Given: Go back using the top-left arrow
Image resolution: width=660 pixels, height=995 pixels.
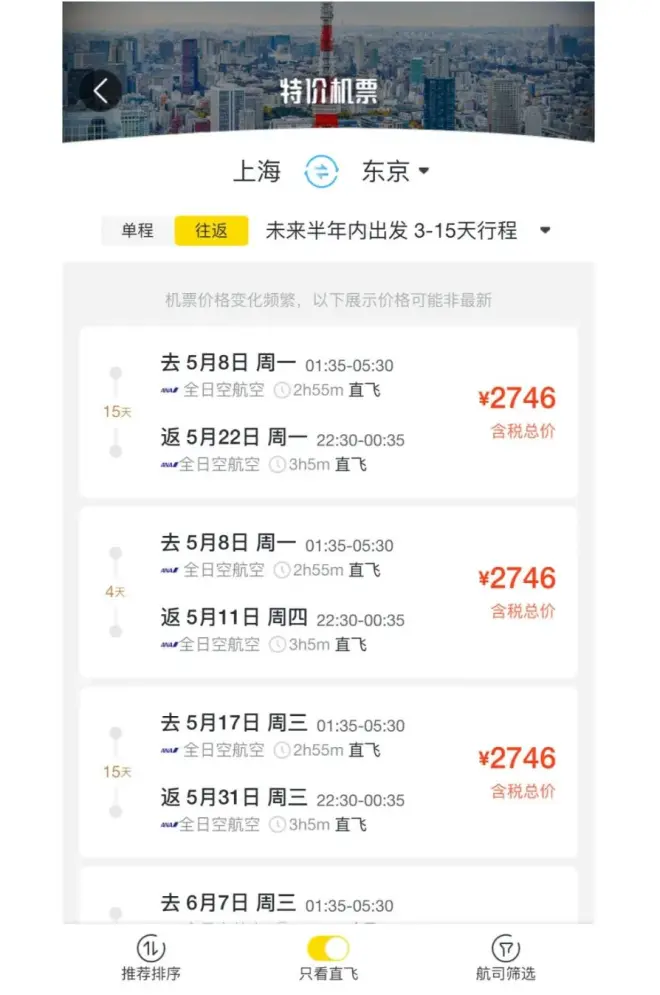Looking at the screenshot, I should [100, 91].
